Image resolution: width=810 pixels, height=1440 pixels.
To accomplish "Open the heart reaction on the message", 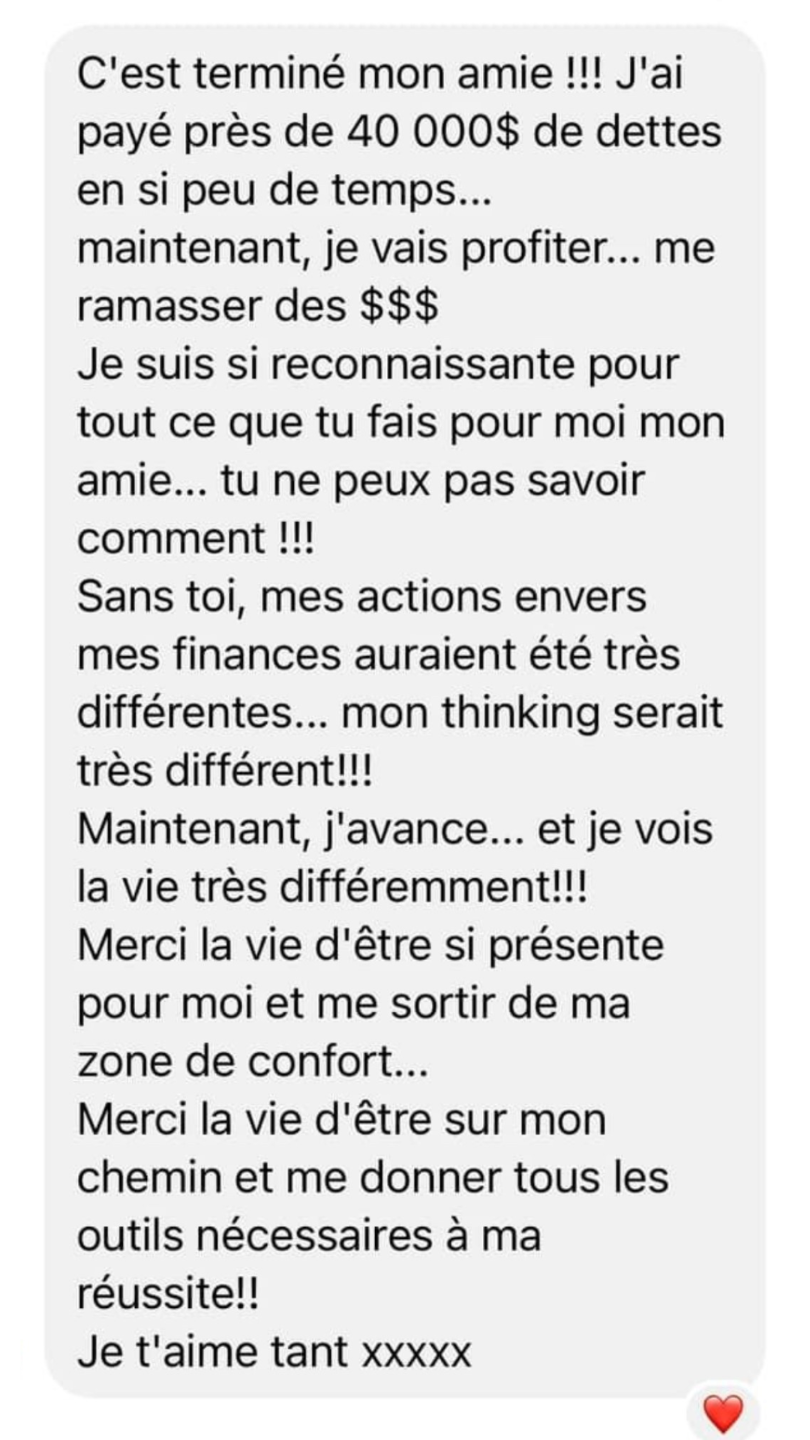I will [x=723, y=1413].
